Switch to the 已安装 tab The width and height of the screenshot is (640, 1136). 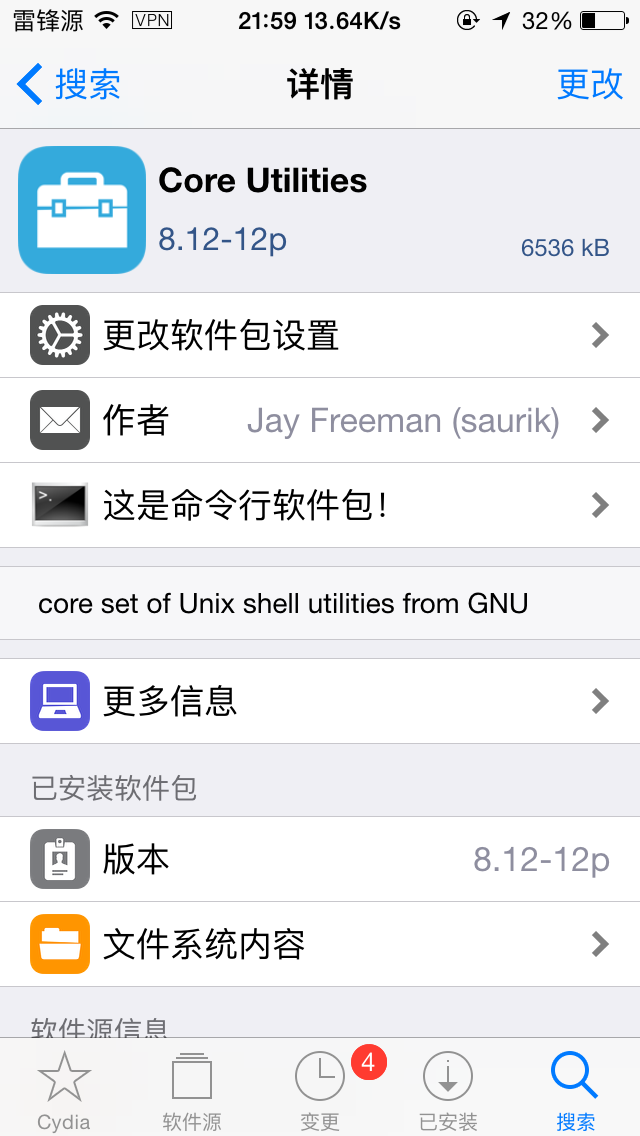(x=448, y=1090)
